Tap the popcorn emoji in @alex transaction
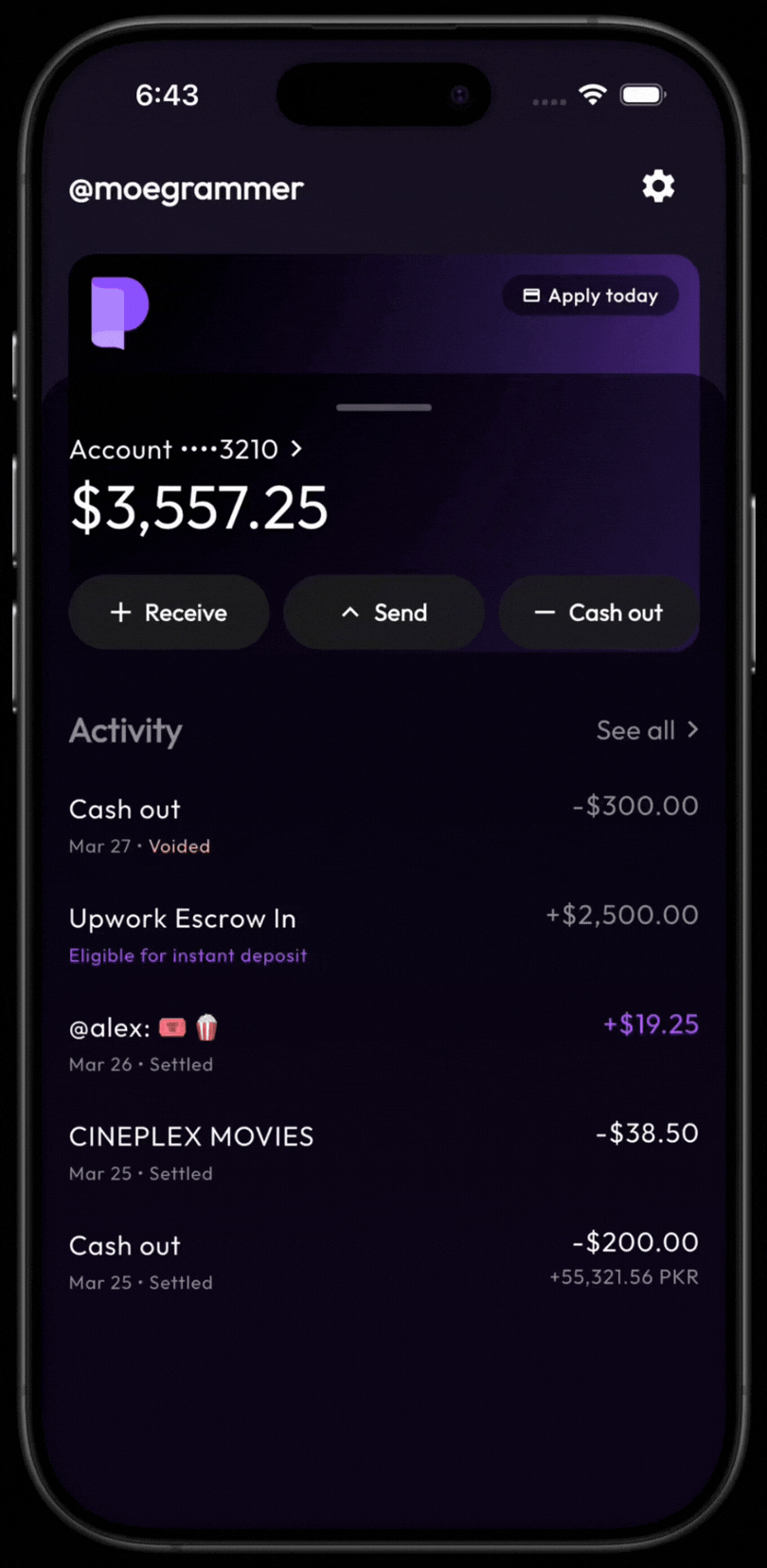Screen dimensions: 767x1568 (205, 1026)
